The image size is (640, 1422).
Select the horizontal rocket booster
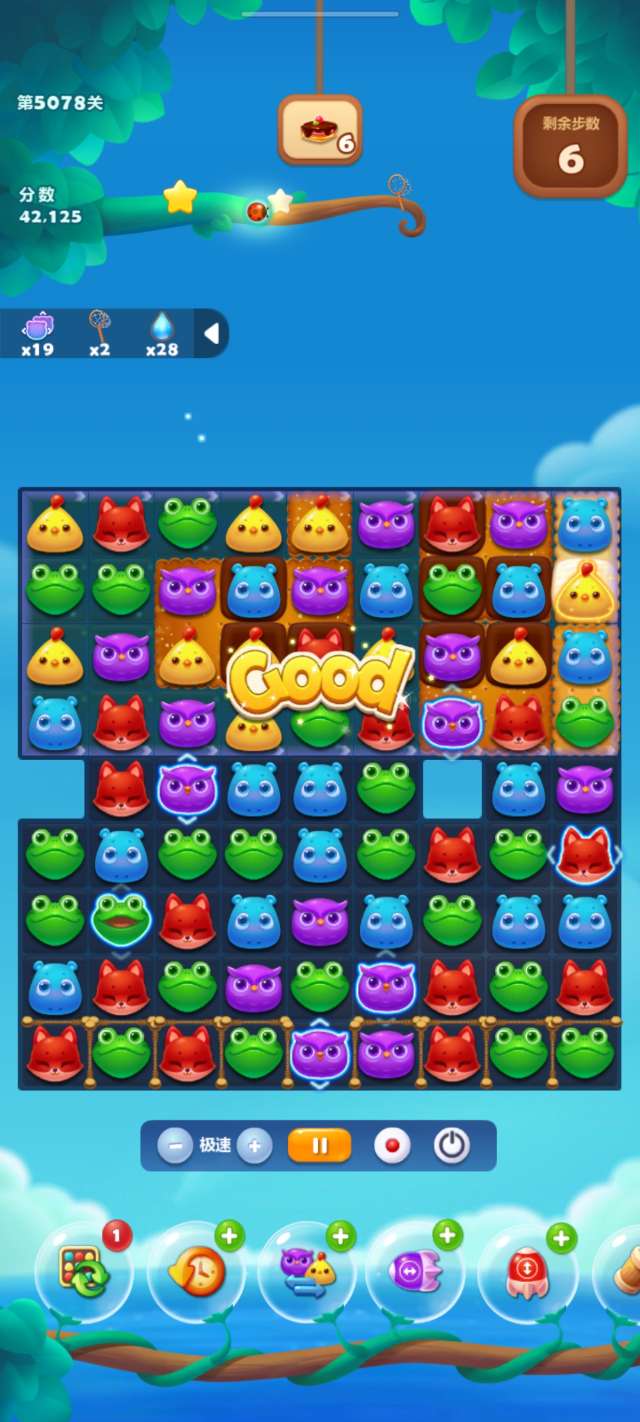pos(414,1272)
